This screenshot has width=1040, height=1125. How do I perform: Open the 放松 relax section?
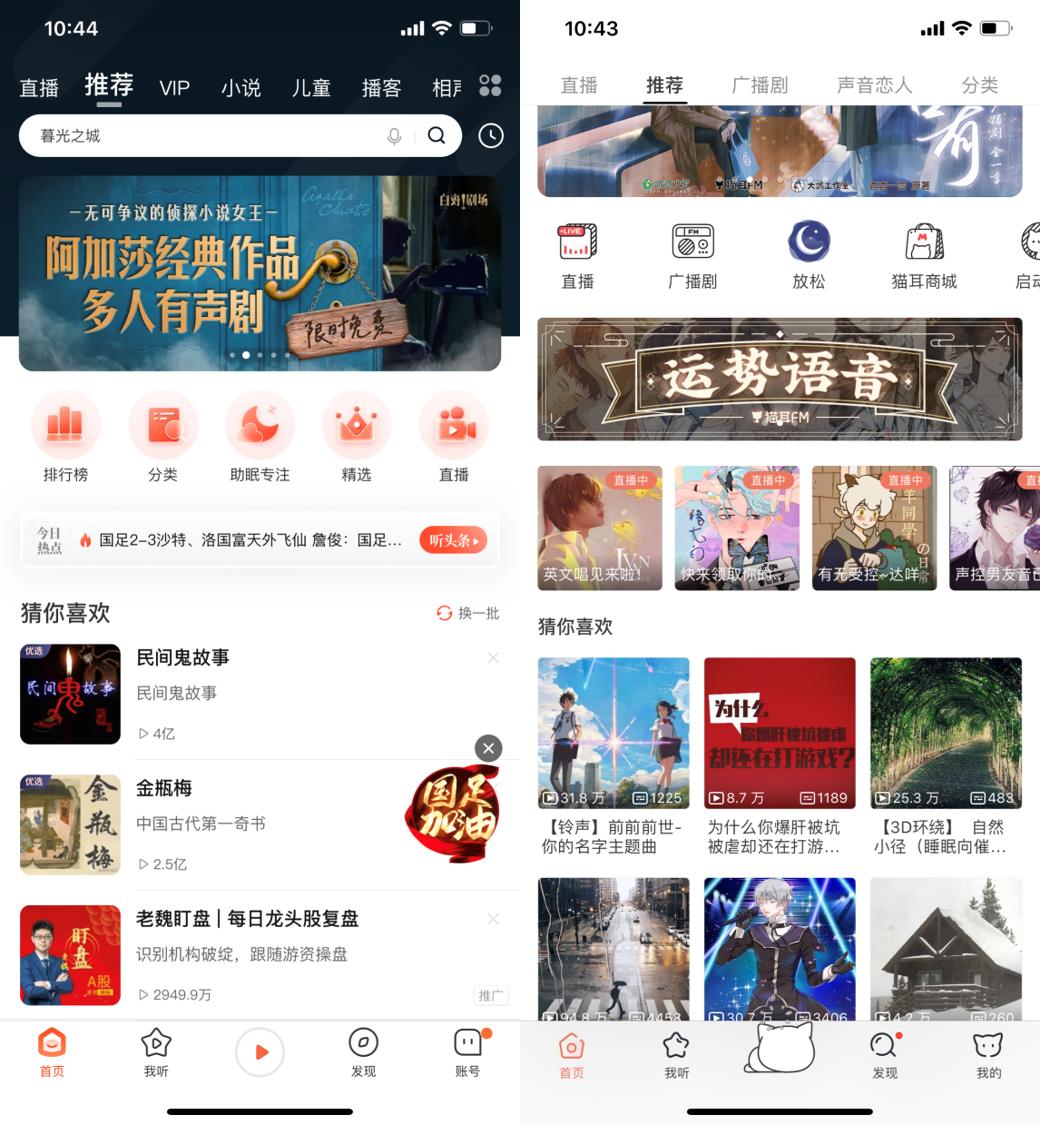[808, 256]
